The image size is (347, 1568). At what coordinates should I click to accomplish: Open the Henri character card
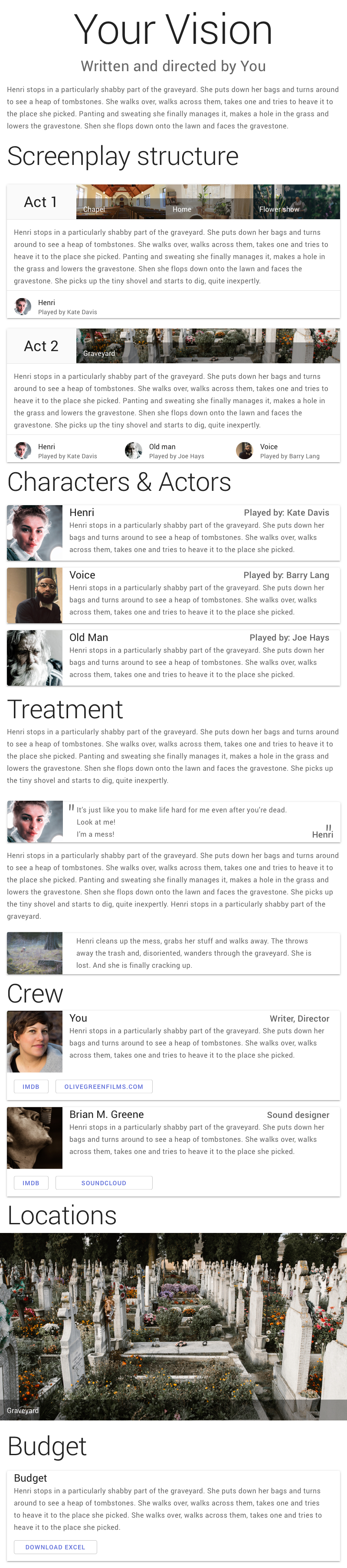tap(173, 533)
